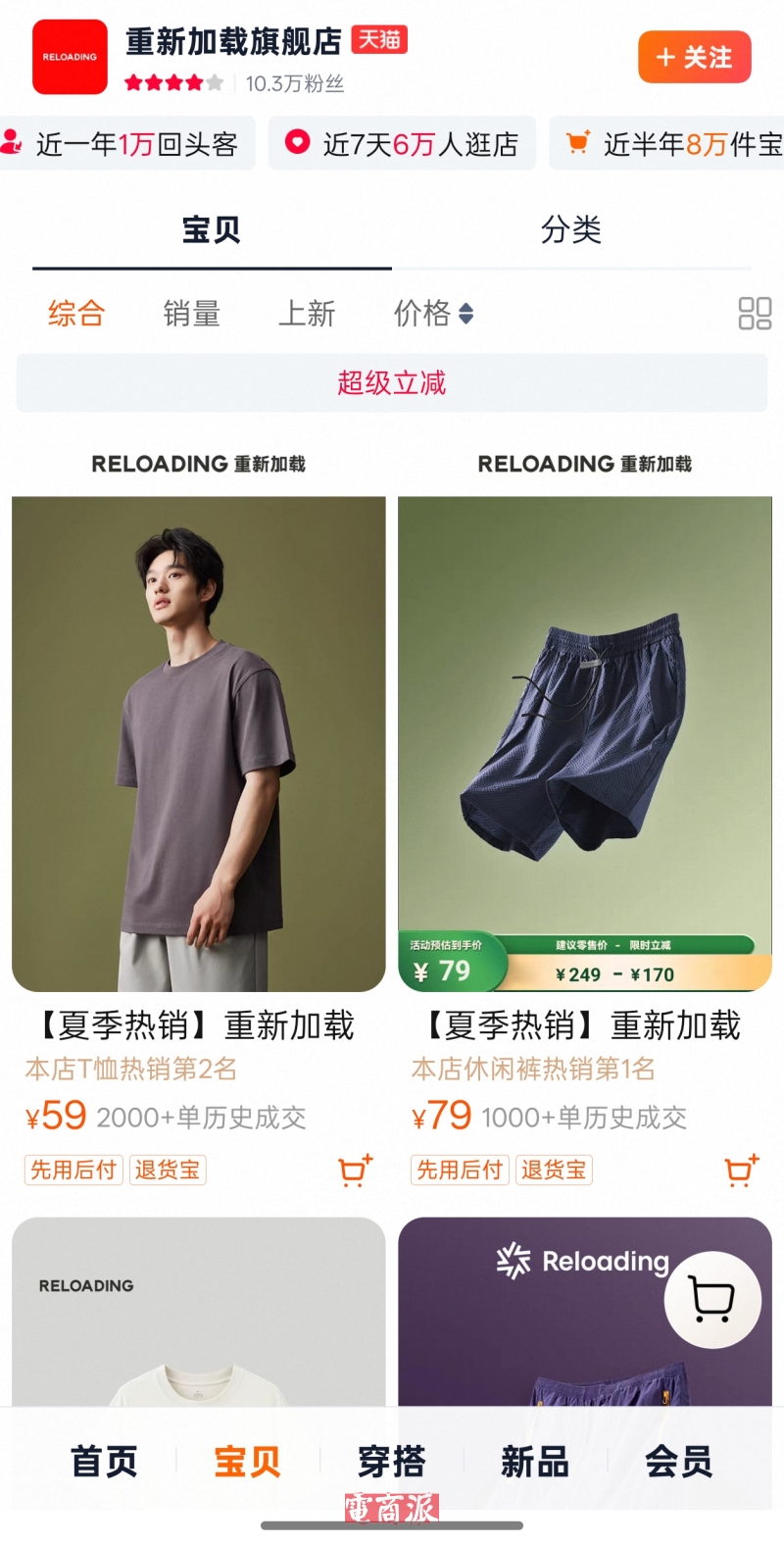Select the 宝贝 top tab

[212, 230]
